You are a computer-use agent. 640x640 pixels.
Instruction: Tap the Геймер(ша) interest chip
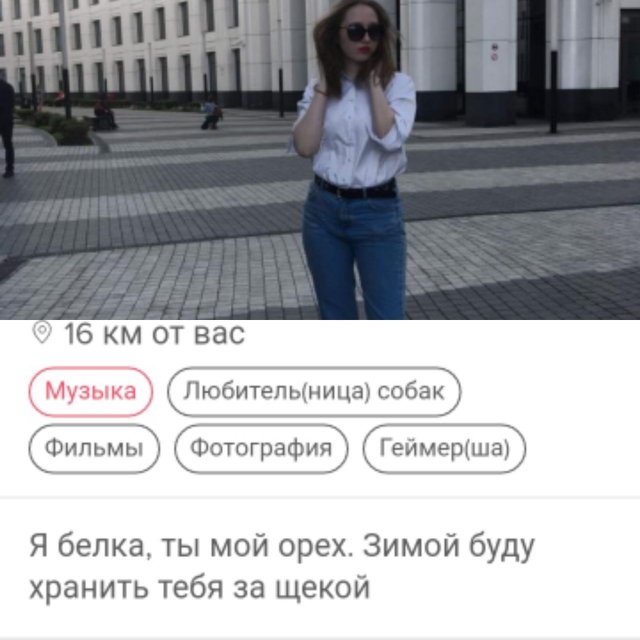pyautogui.click(x=443, y=448)
